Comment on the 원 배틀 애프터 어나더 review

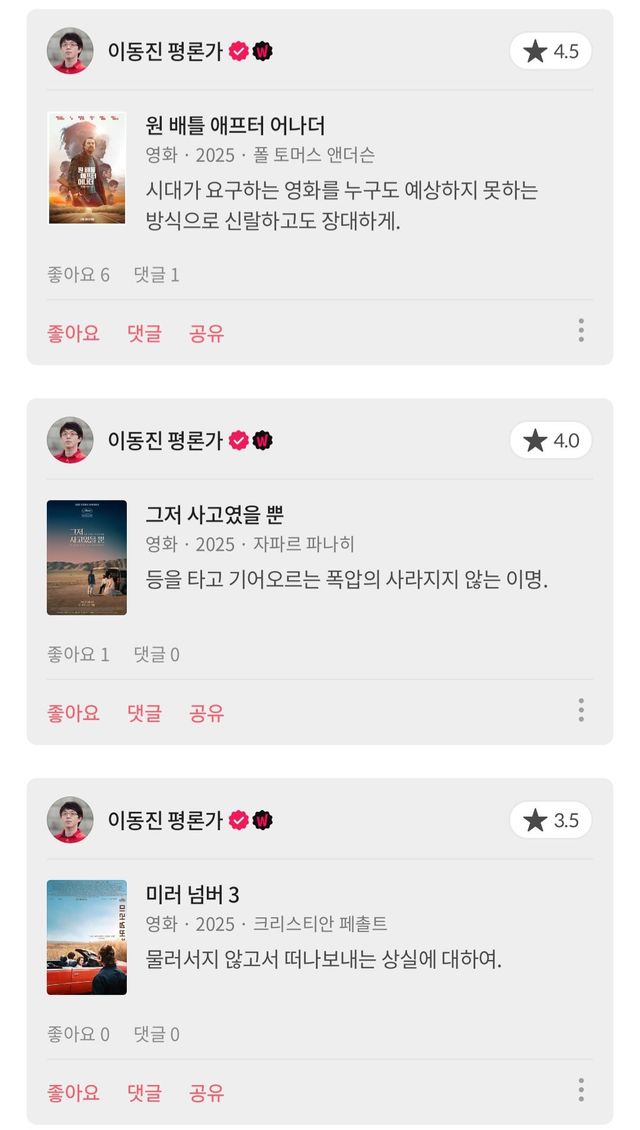pos(144,333)
